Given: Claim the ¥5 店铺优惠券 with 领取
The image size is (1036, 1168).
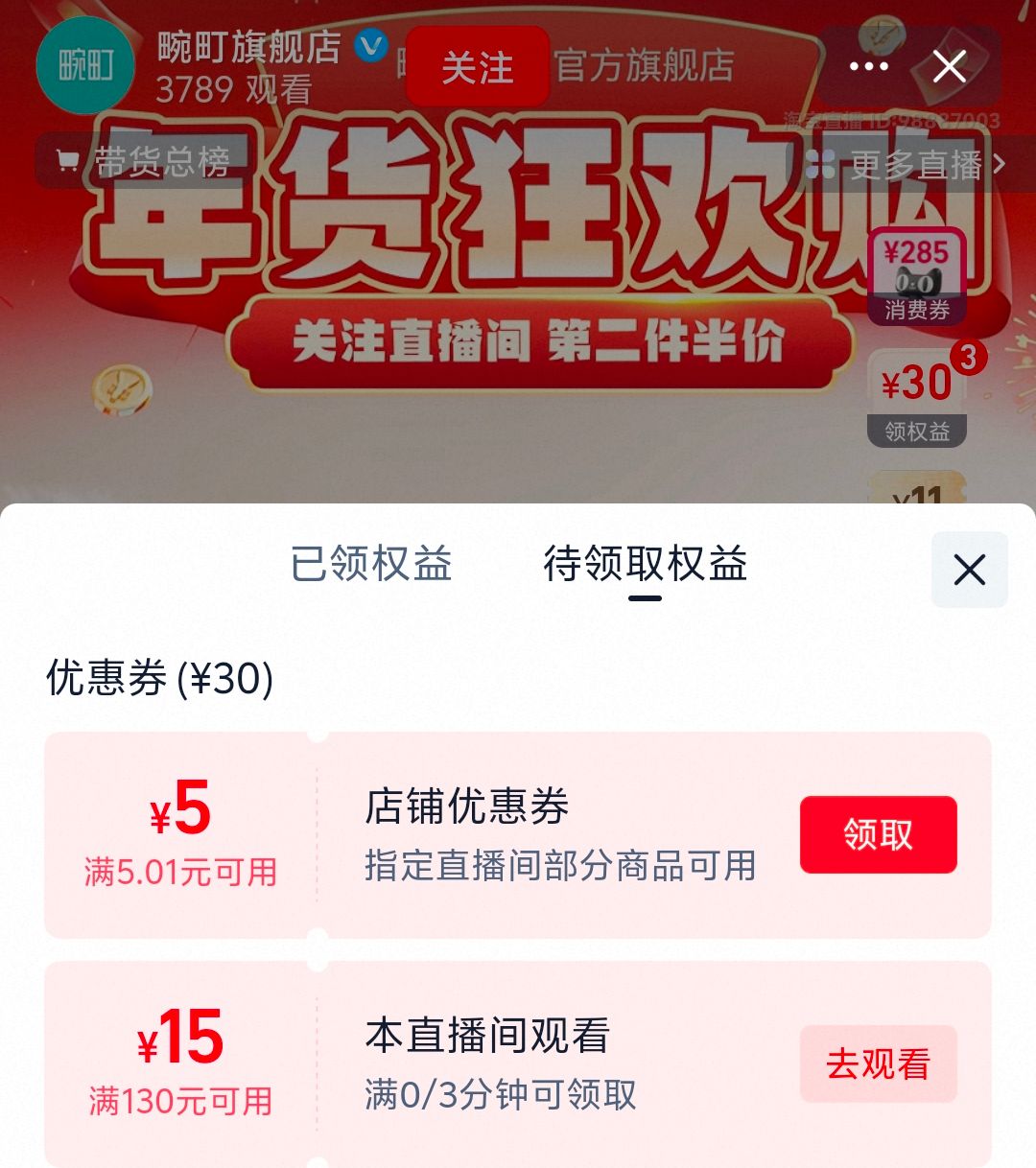Looking at the screenshot, I should tap(878, 834).
